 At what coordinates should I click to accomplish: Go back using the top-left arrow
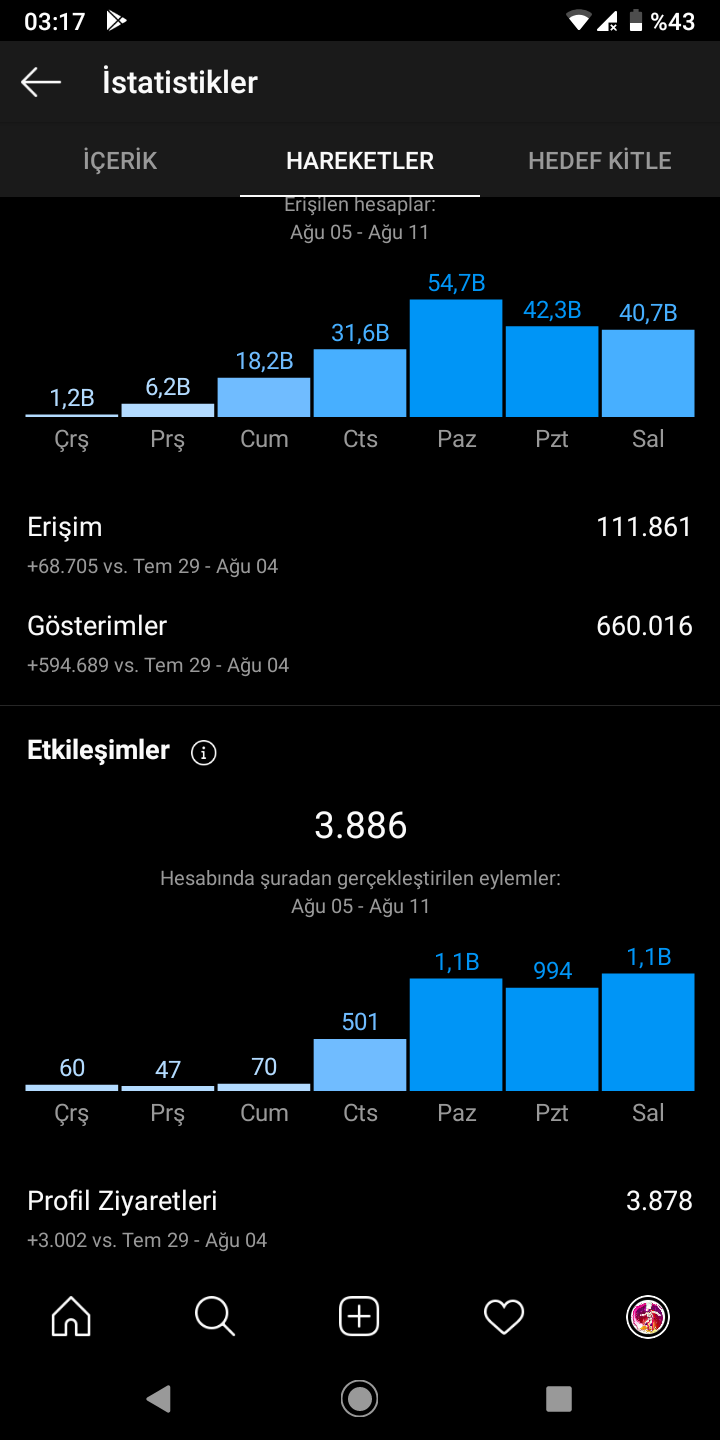[41, 82]
